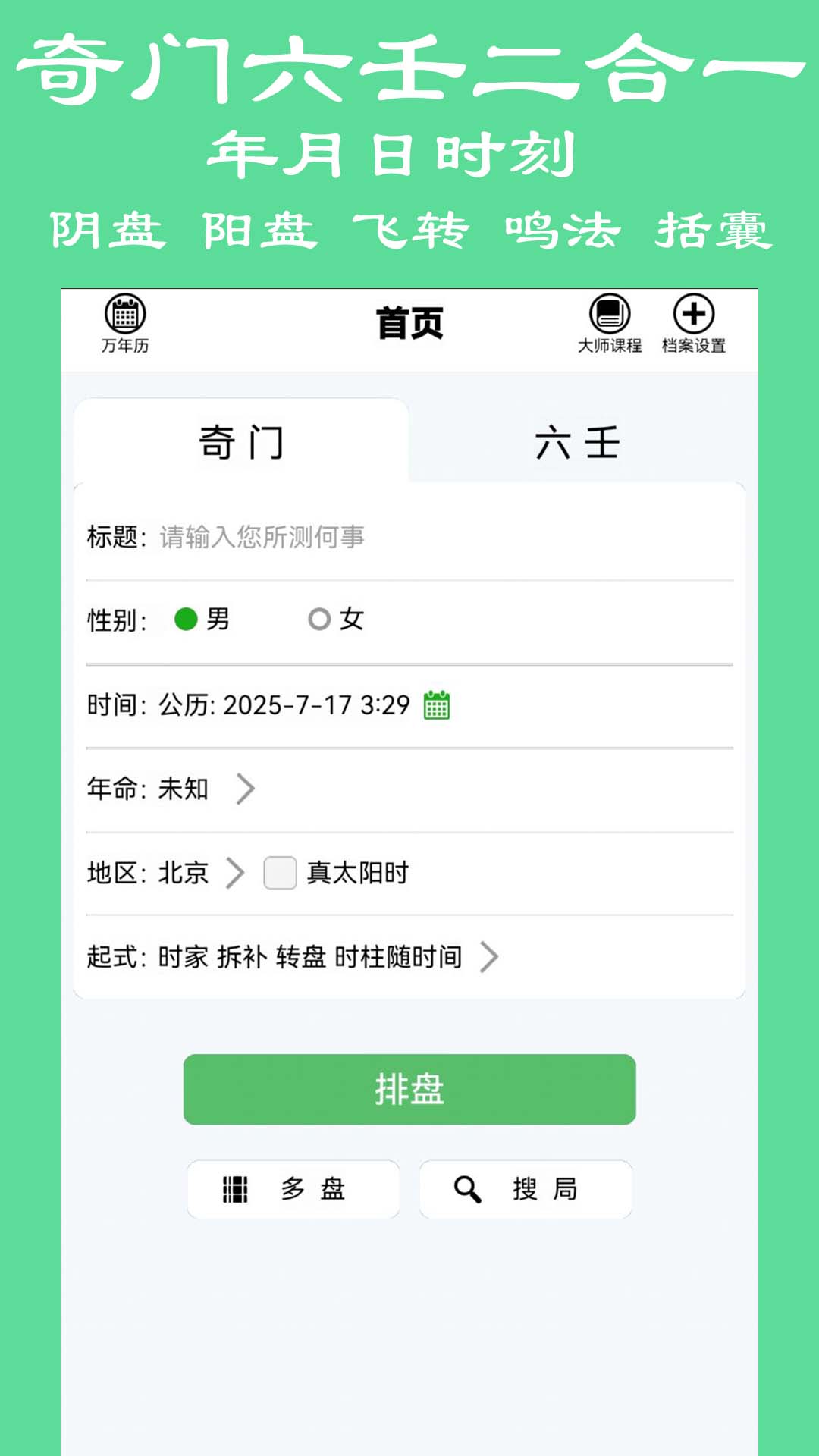This screenshot has width=819, height=1456.
Task: Click the magnifier icon in the 搜局 button
Action: [x=469, y=1189]
